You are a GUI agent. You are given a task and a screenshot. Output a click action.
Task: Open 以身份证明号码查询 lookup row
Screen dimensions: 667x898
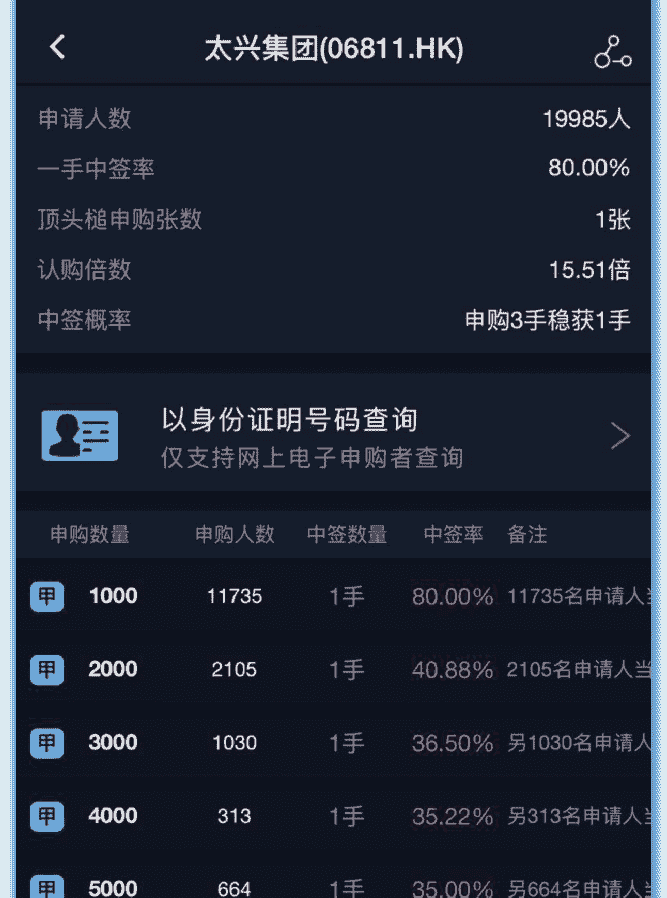(333, 436)
